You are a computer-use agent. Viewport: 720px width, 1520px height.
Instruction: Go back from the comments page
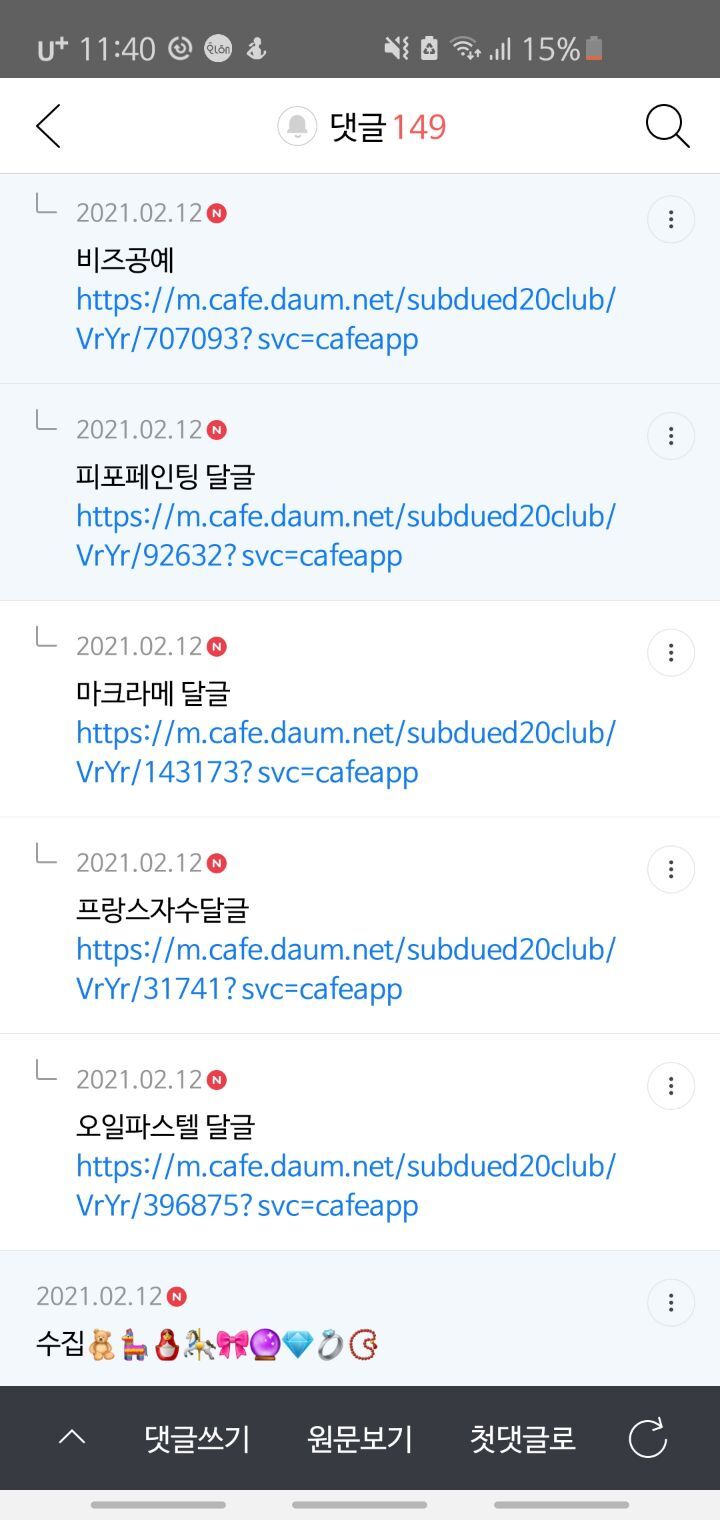(48, 127)
